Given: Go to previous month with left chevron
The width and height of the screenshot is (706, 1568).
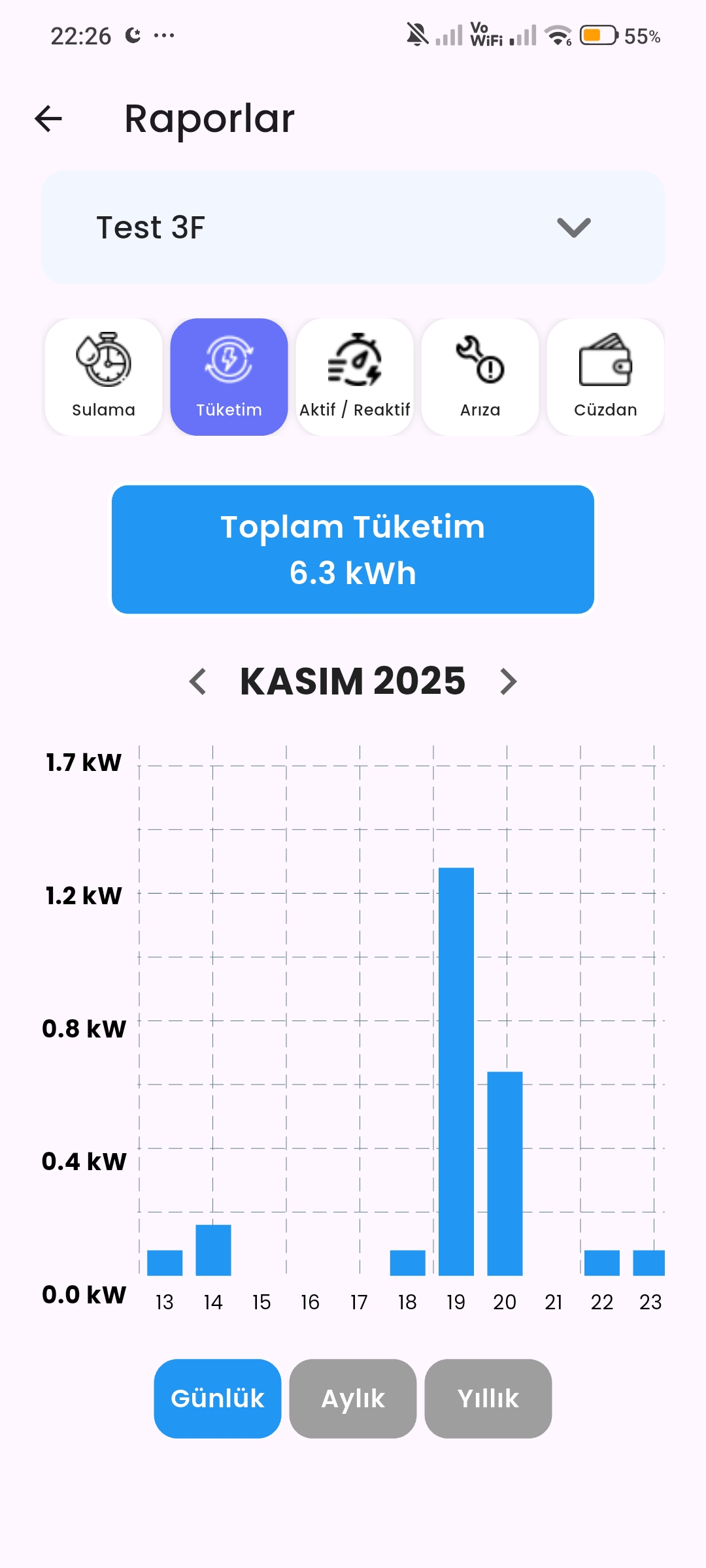Looking at the screenshot, I should [x=199, y=681].
